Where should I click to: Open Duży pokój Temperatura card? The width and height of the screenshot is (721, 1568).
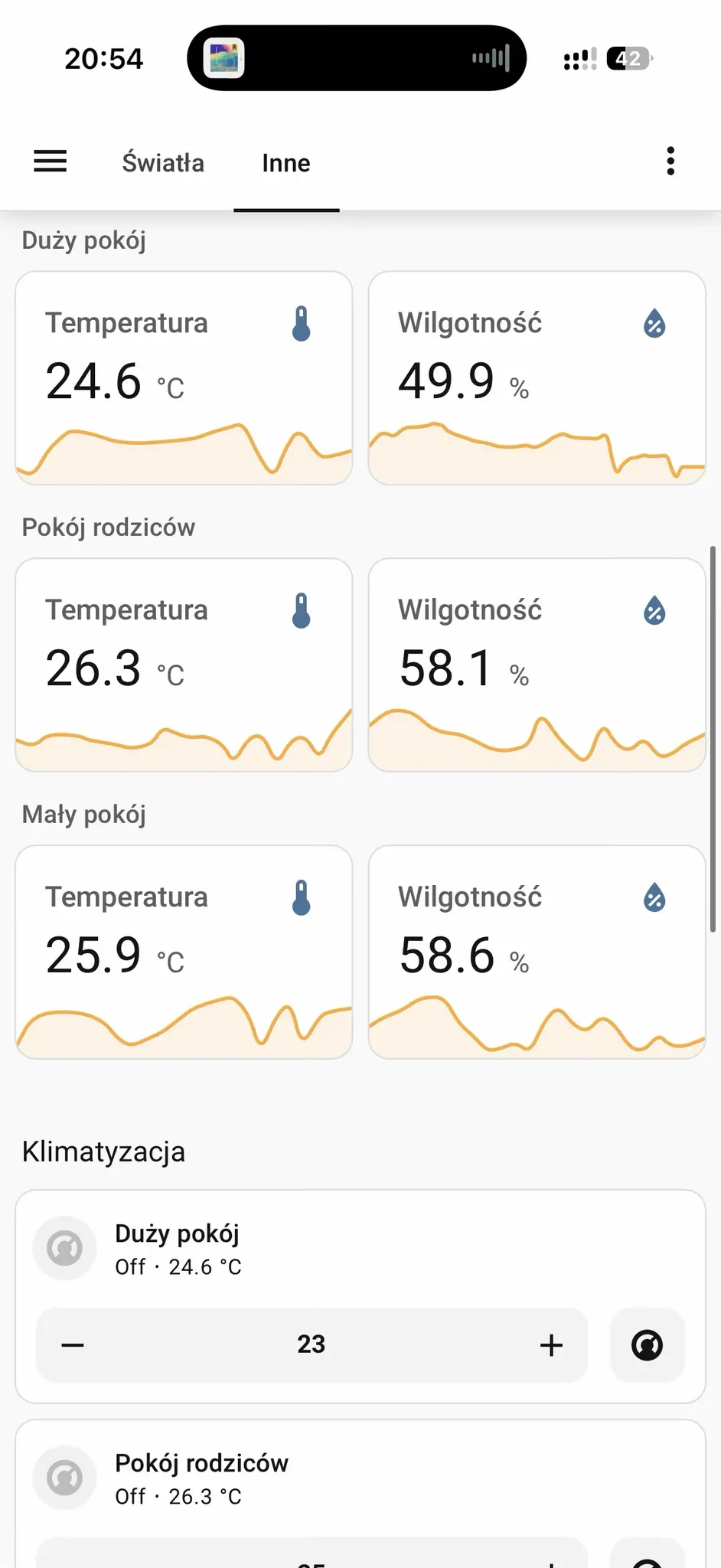(x=184, y=378)
